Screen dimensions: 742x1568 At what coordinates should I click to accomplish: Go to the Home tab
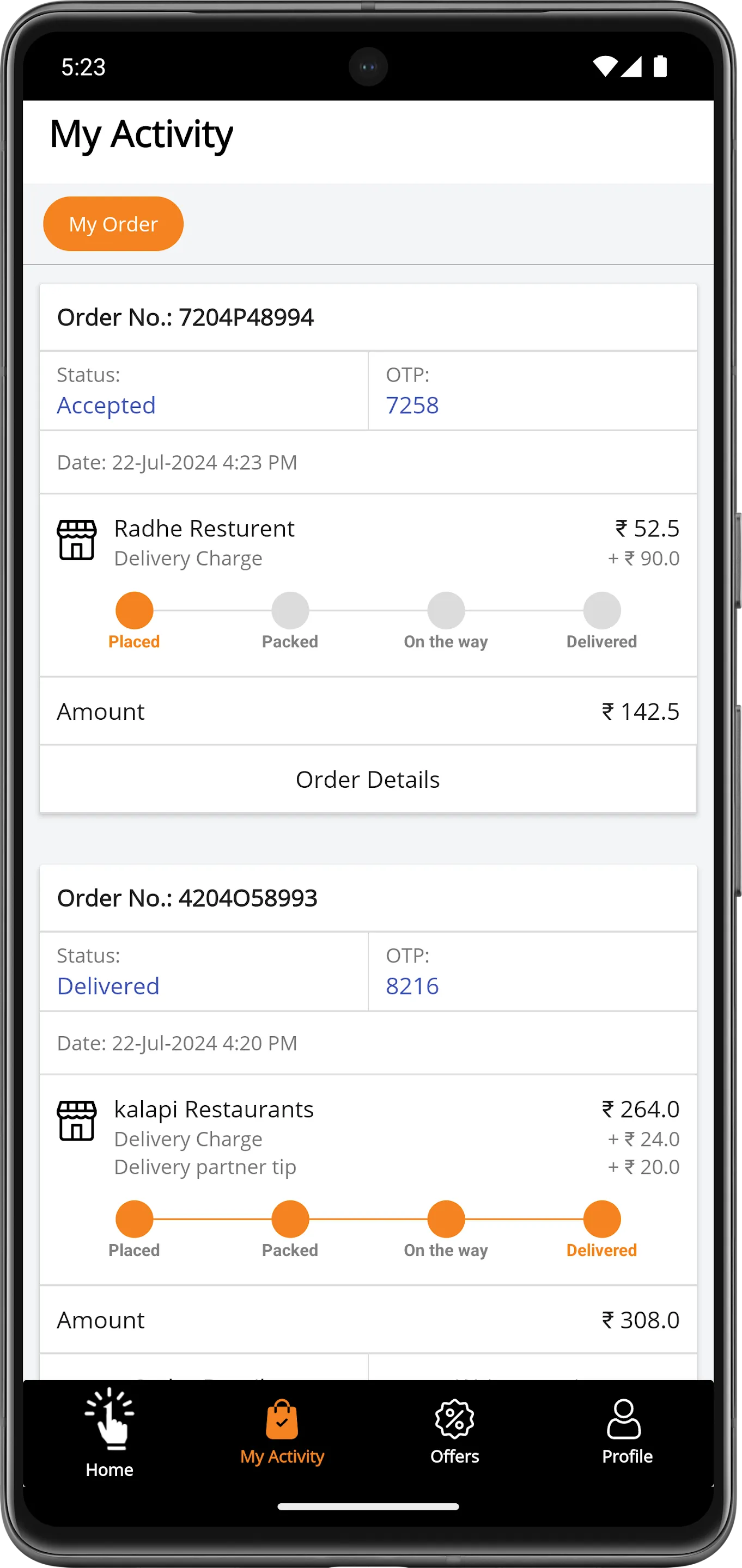(109, 1433)
